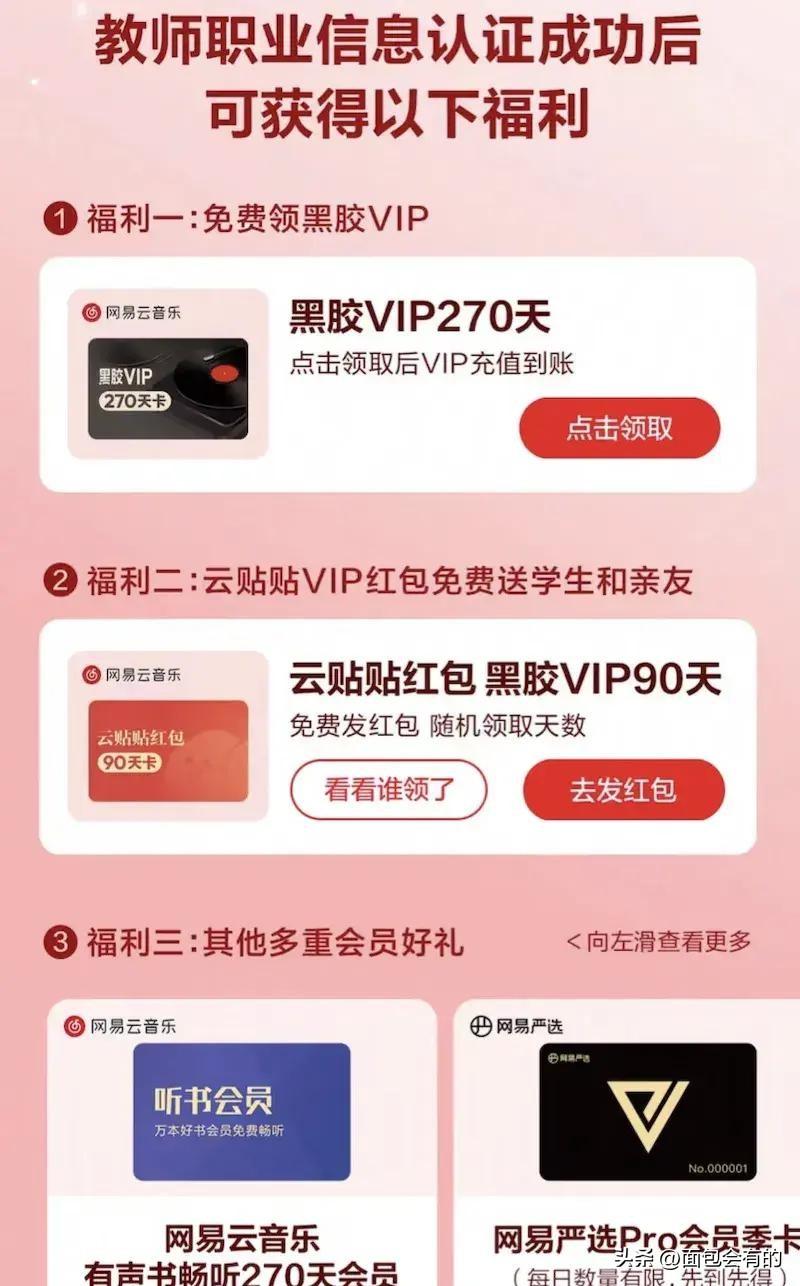Open the 网易严选Pro会员季卡 card
The image size is (800, 1286).
(648, 1112)
